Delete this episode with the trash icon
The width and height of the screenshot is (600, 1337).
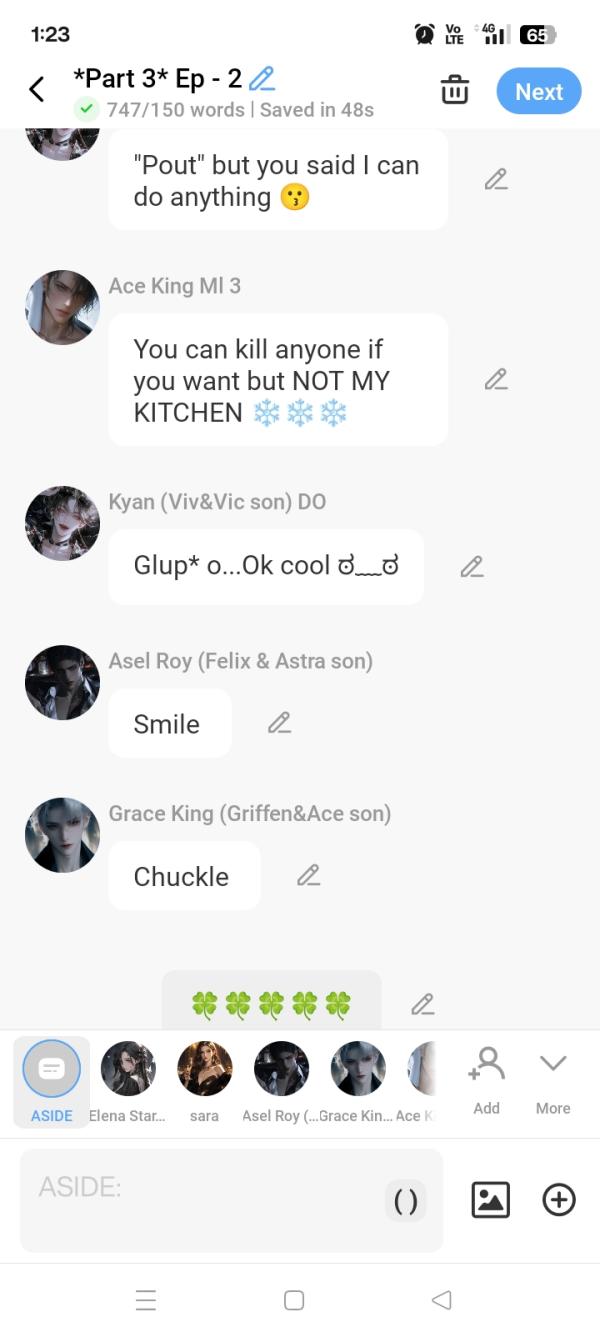pos(455,90)
